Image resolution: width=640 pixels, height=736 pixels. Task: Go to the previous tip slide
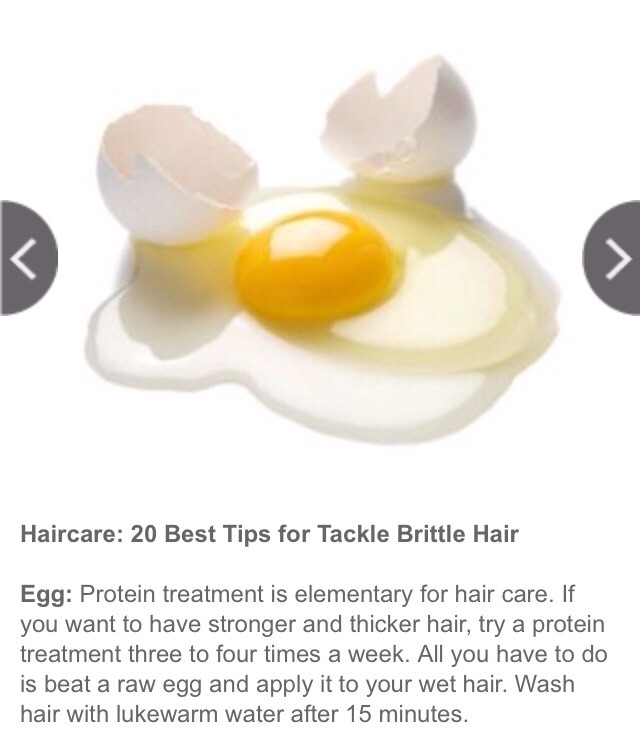pyautogui.click(x=24, y=259)
